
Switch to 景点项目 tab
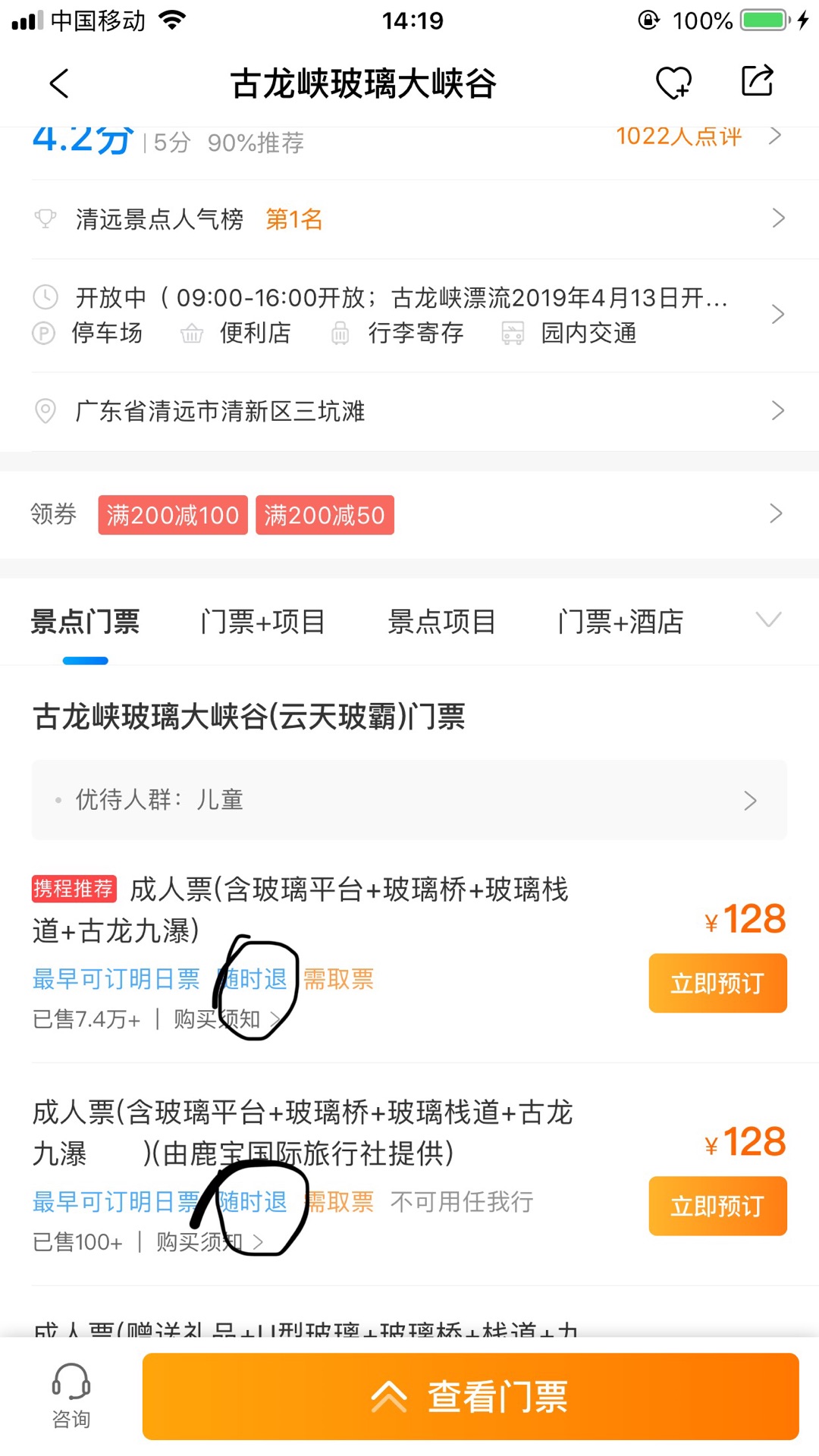click(441, 622)
